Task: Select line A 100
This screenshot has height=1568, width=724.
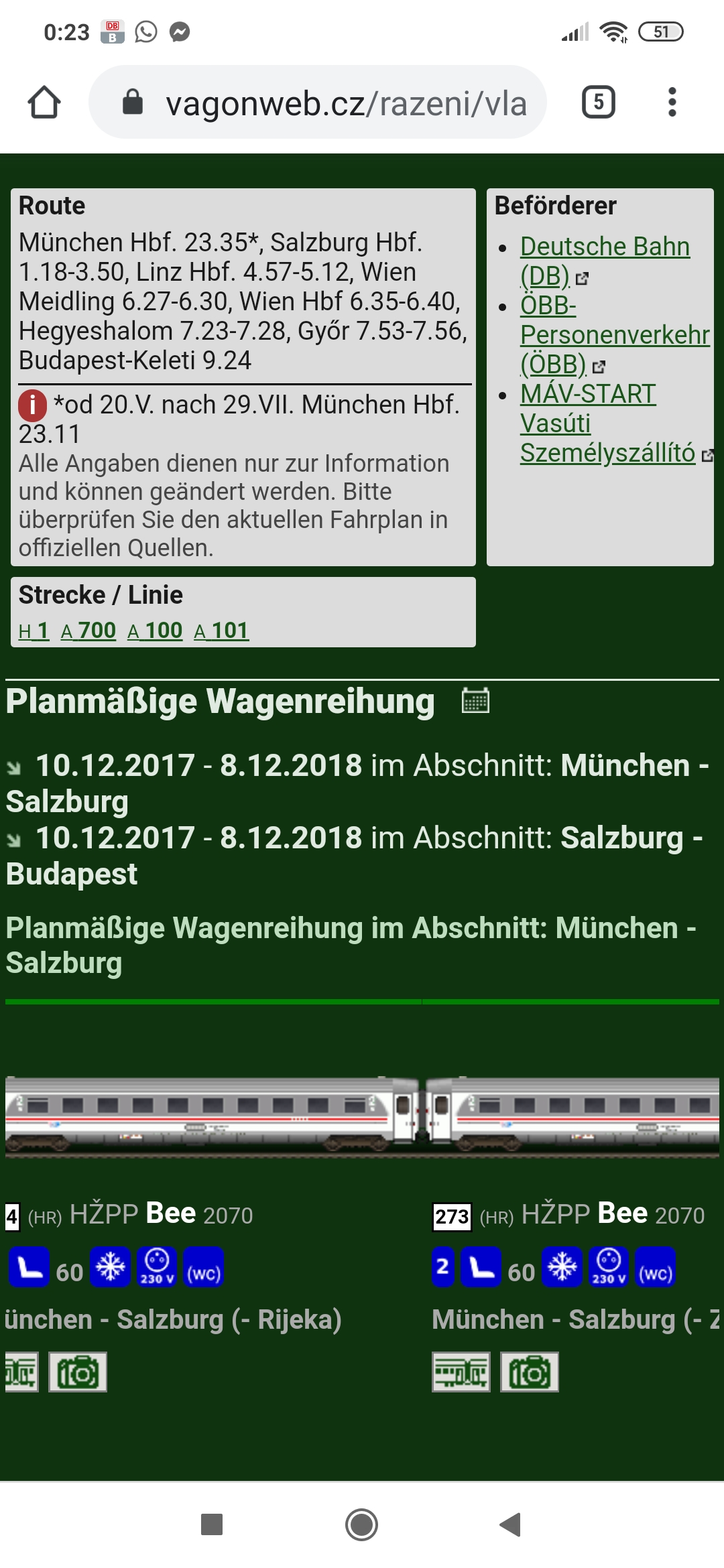Action: (155, 631)
